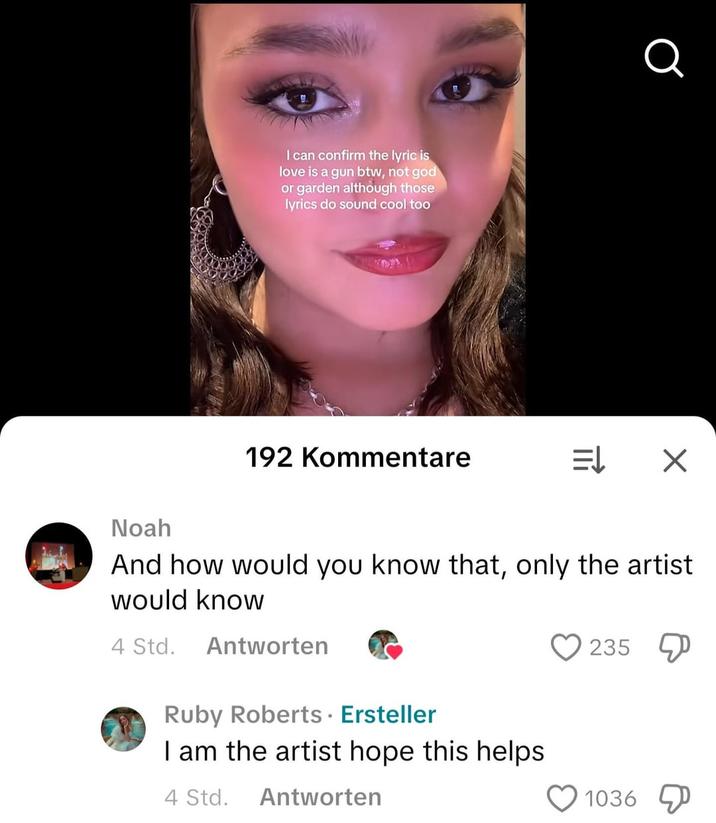Open Noah's profile picture
The width and height of the screenshot is (716, 823).
[59, 556]
